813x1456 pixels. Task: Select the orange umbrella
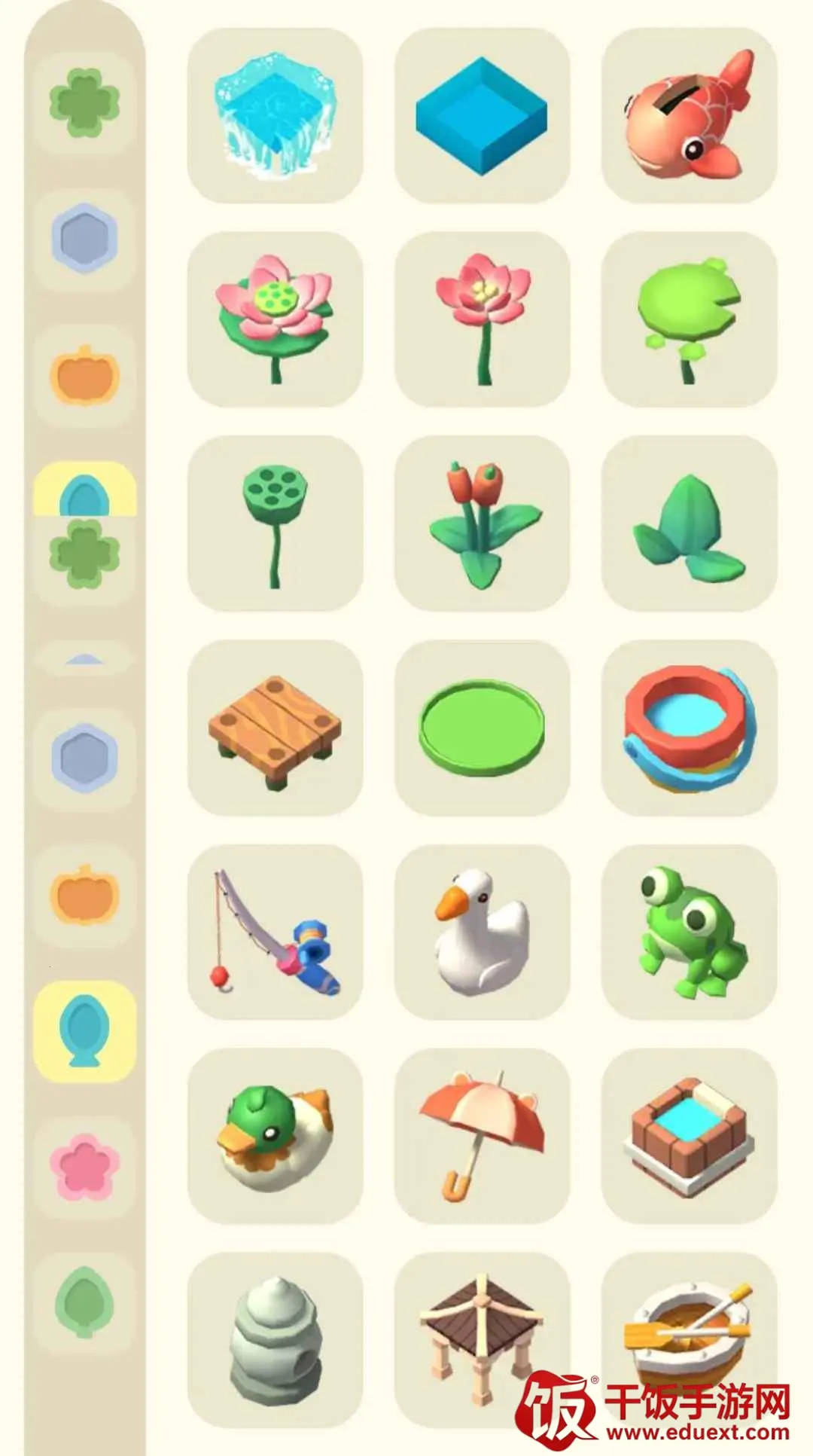click(482, 1136)
